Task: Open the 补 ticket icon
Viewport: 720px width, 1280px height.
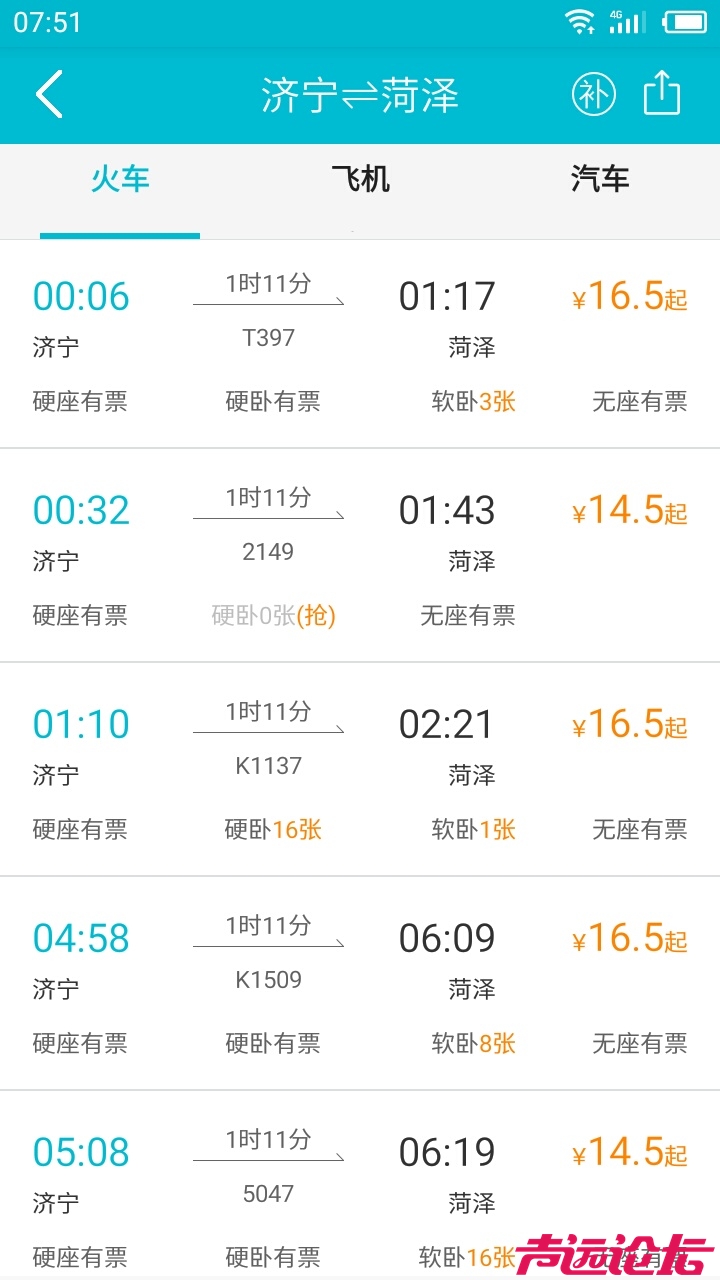Action: pyautogui.click(x=593, y=95)
